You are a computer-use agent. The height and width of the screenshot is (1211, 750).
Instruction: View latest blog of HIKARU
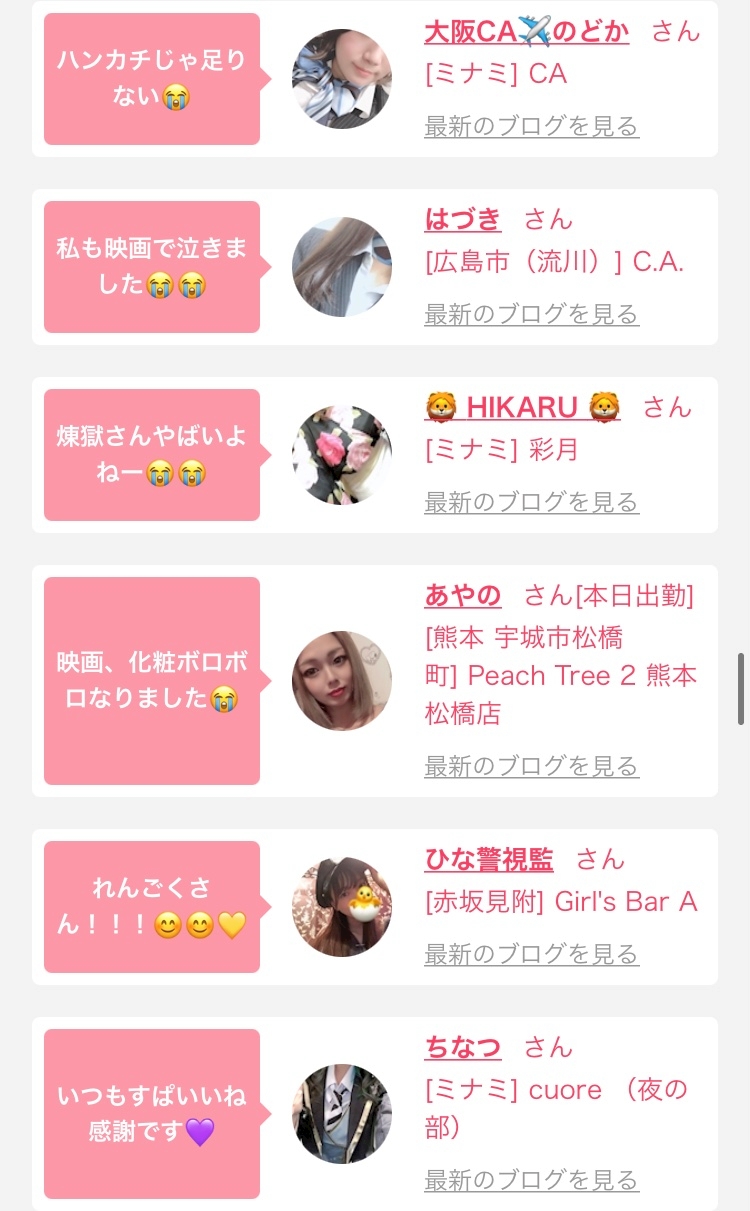(x=532, y=503)
